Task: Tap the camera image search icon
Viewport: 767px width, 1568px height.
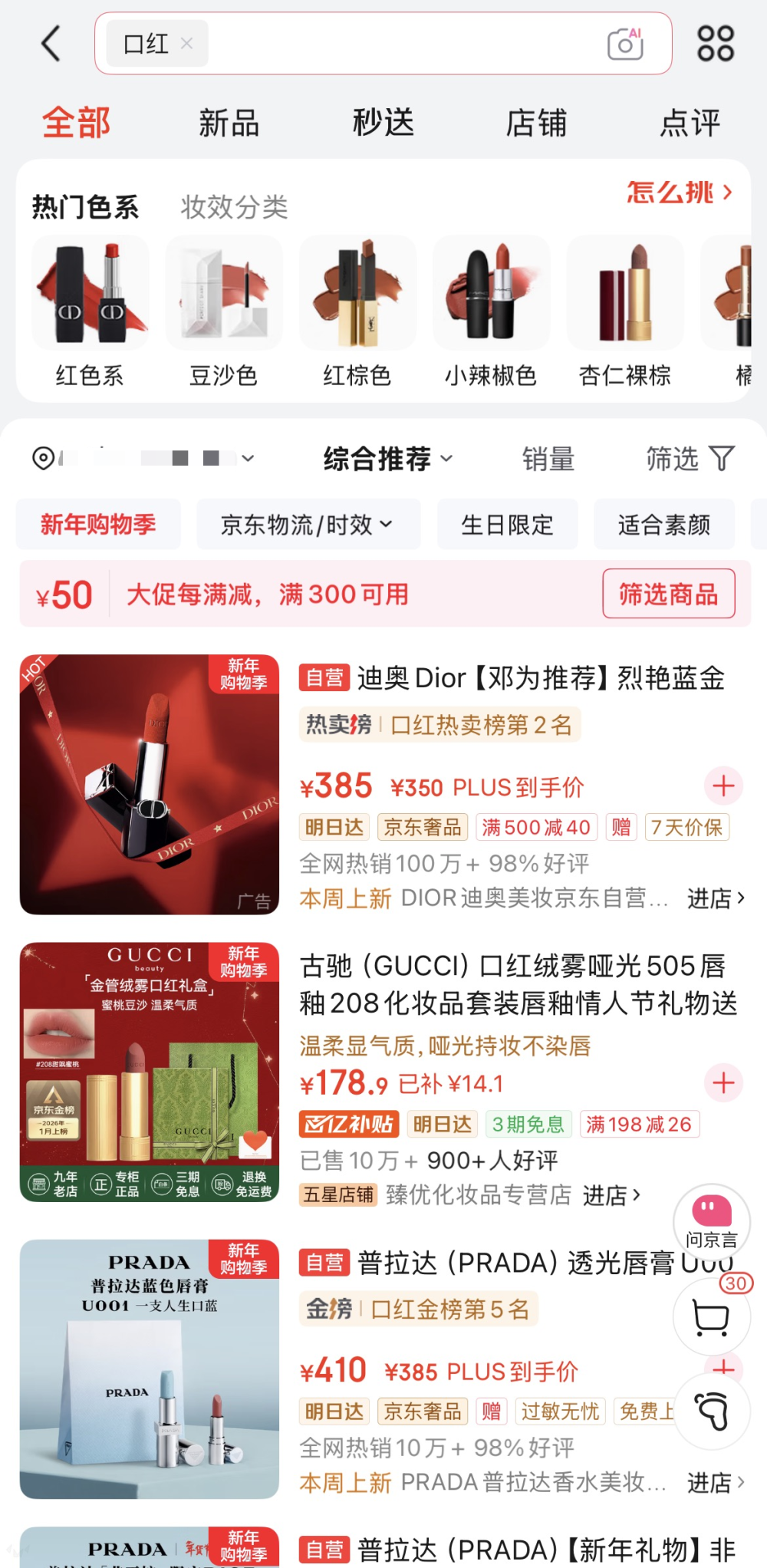Action: tap(626, 44)
